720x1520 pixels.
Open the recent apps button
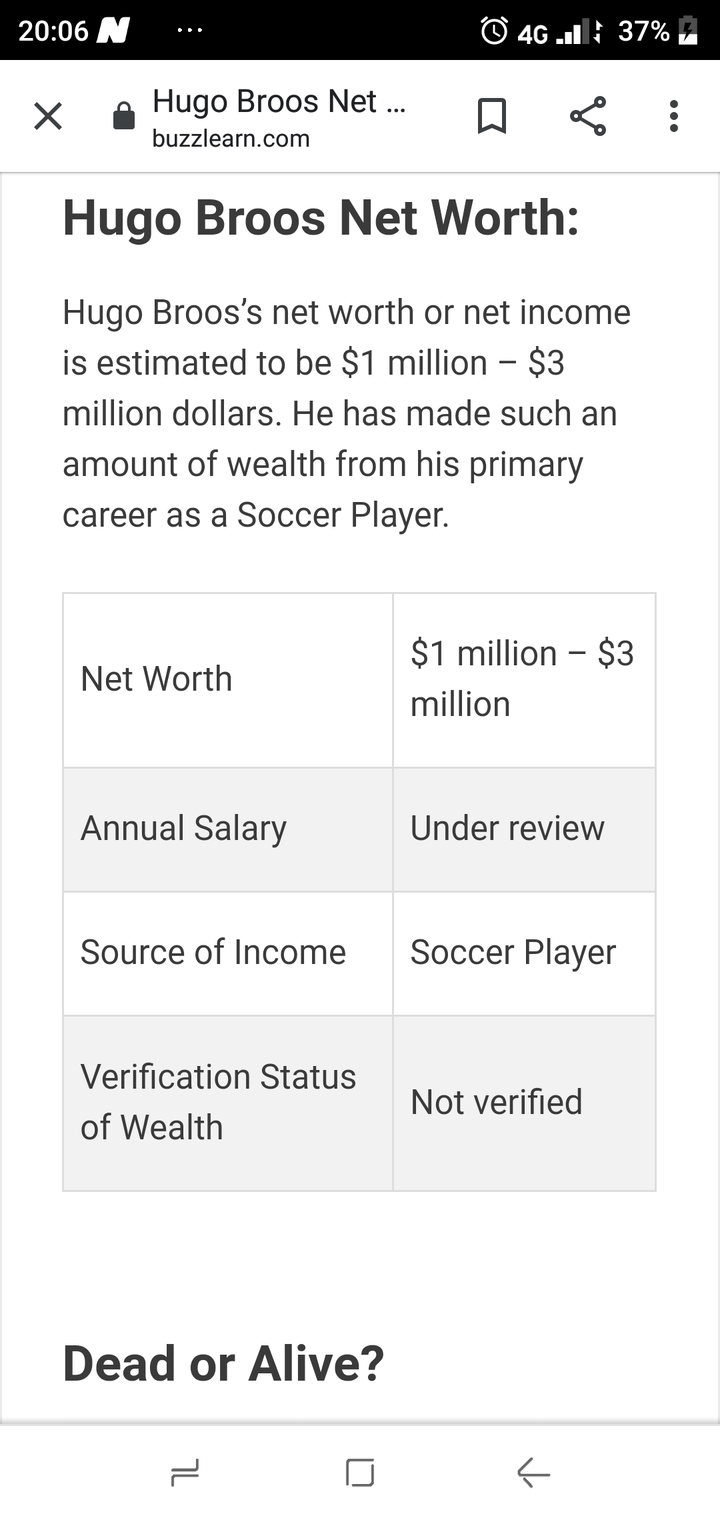pos(185,1472)
